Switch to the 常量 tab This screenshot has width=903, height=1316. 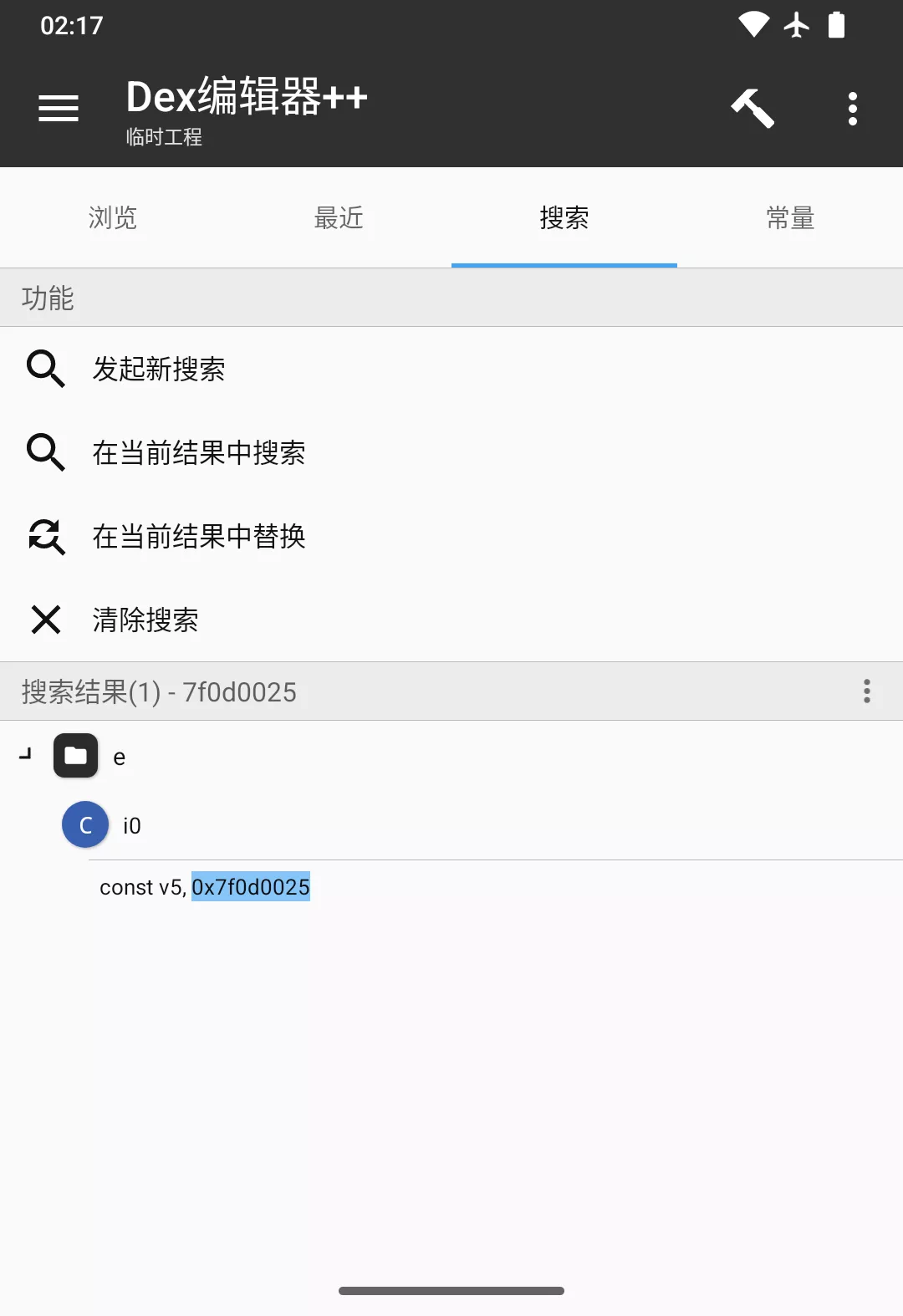point(790,218)
